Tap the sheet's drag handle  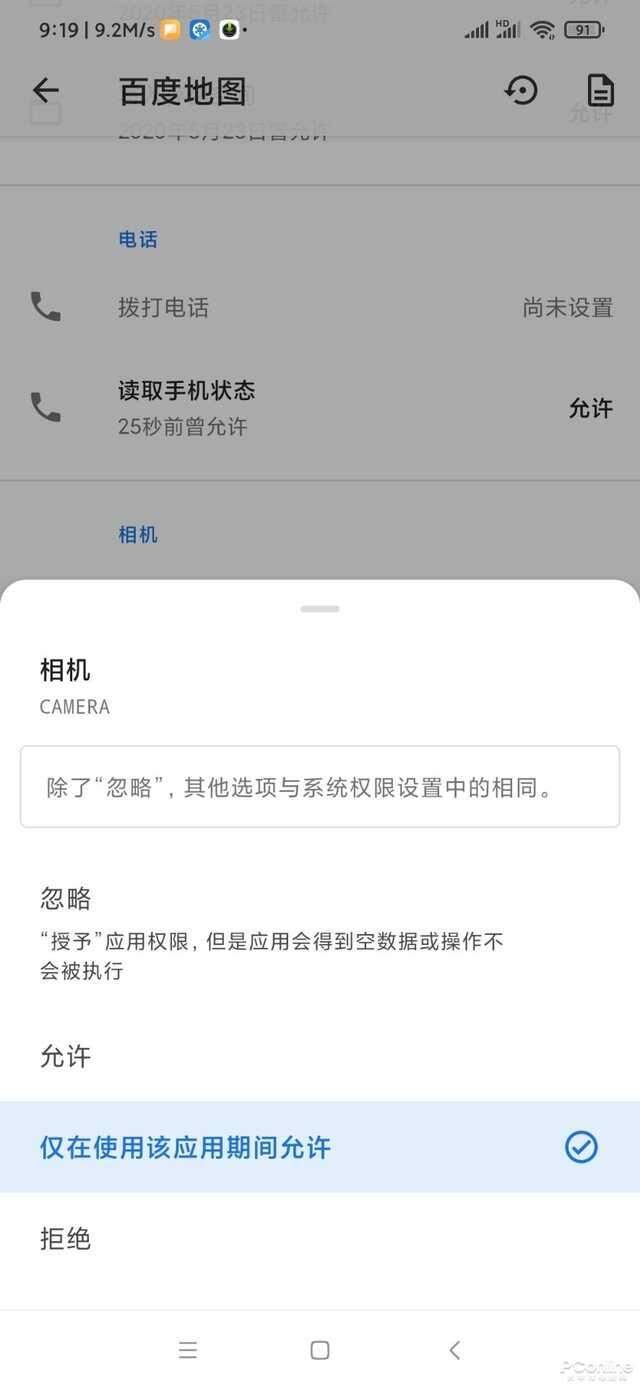click(x=320, y=608)
